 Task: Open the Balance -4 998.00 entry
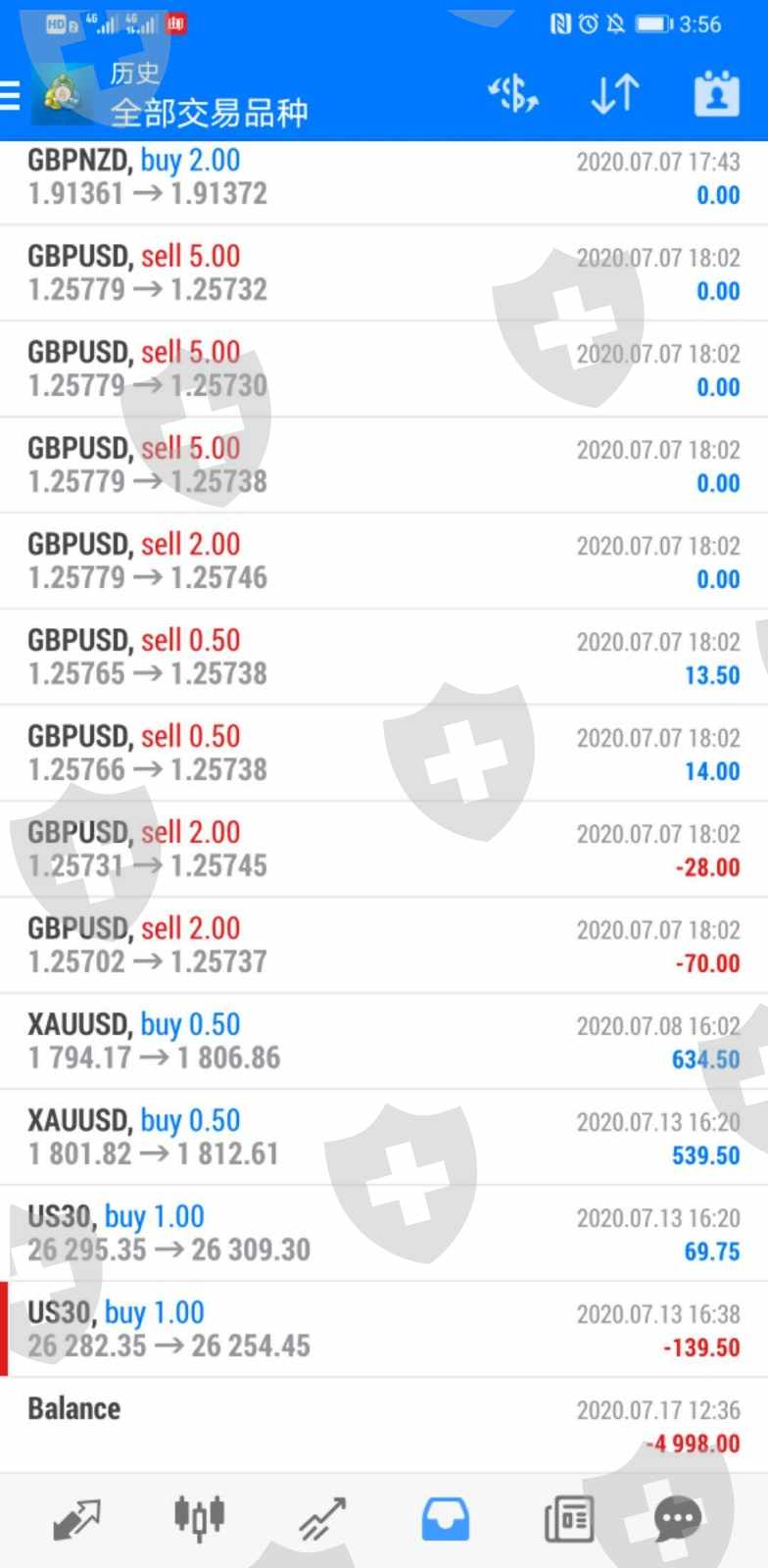[384, 1426]
